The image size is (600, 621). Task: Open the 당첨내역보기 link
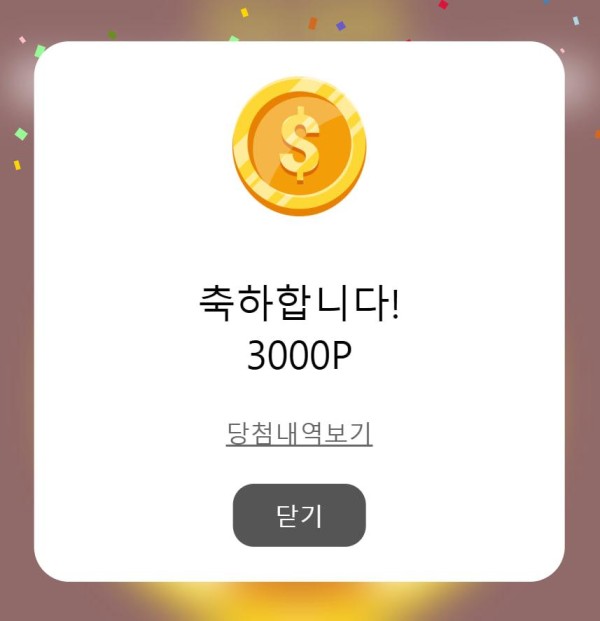point(299,434)
